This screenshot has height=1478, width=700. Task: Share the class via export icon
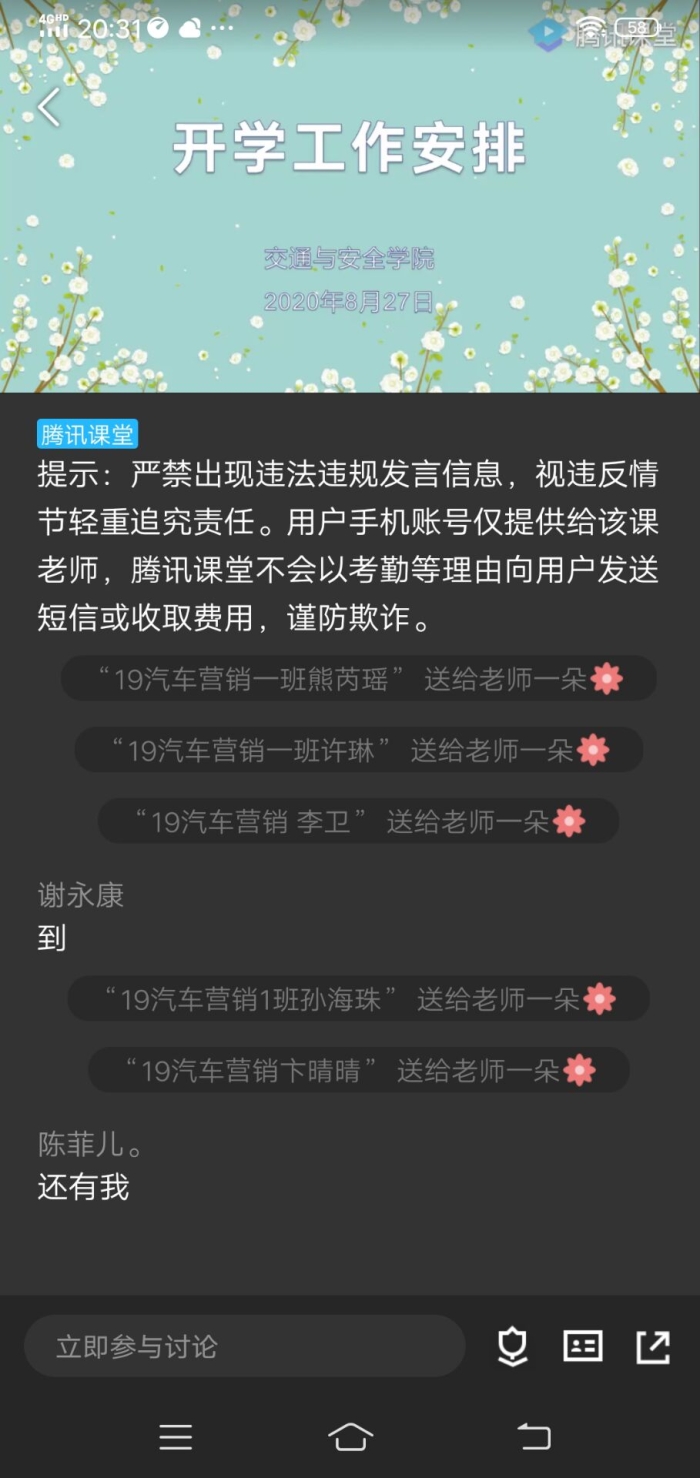(x=653, y=1347)
